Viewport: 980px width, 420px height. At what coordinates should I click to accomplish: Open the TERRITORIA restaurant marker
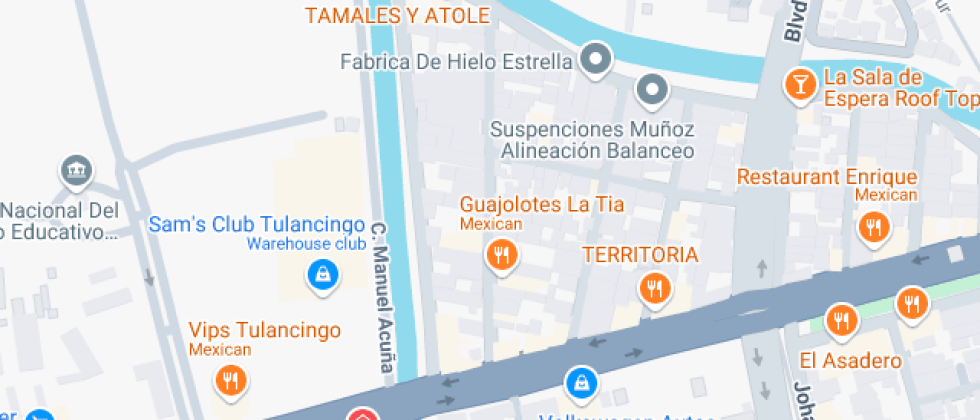point(655,289)
